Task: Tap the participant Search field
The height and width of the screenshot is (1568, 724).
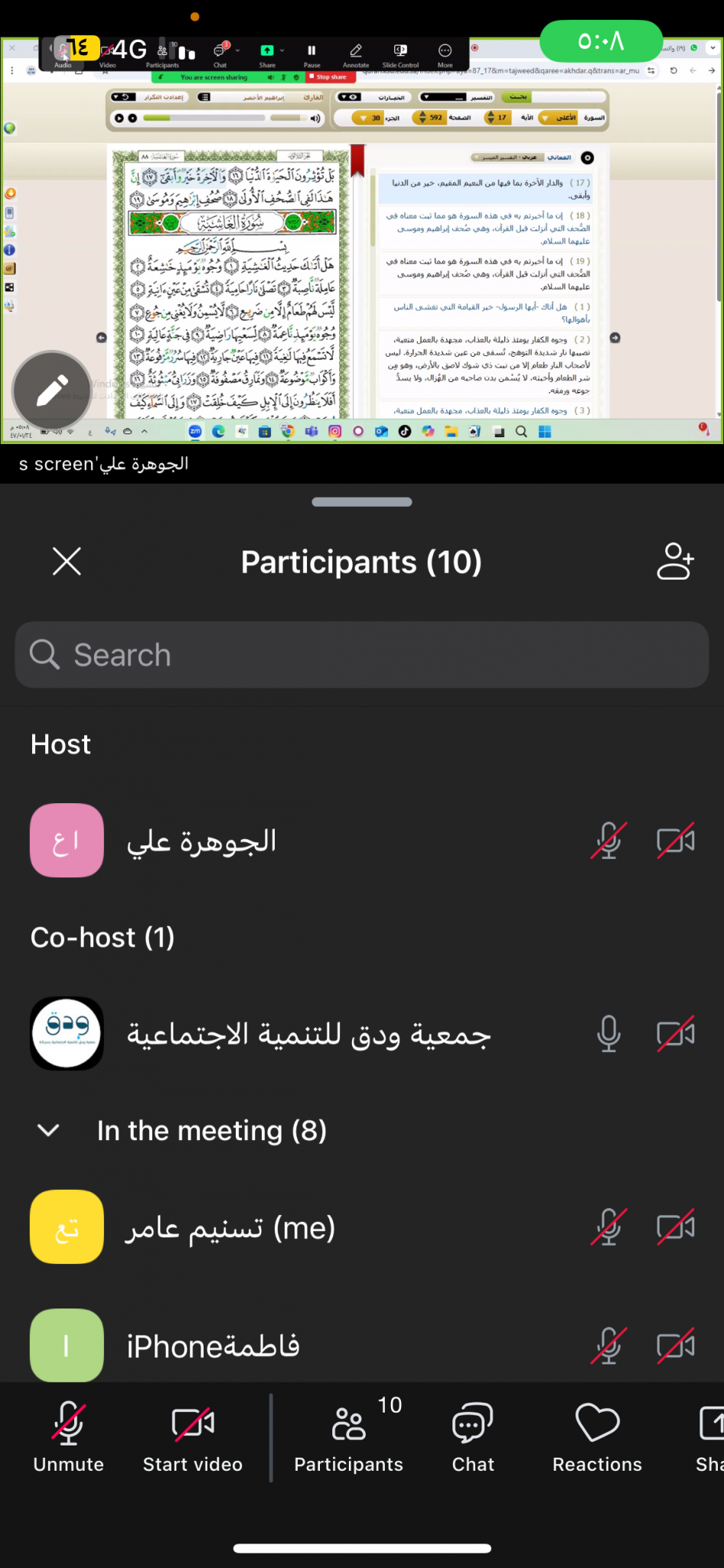Action: [362, 655]
